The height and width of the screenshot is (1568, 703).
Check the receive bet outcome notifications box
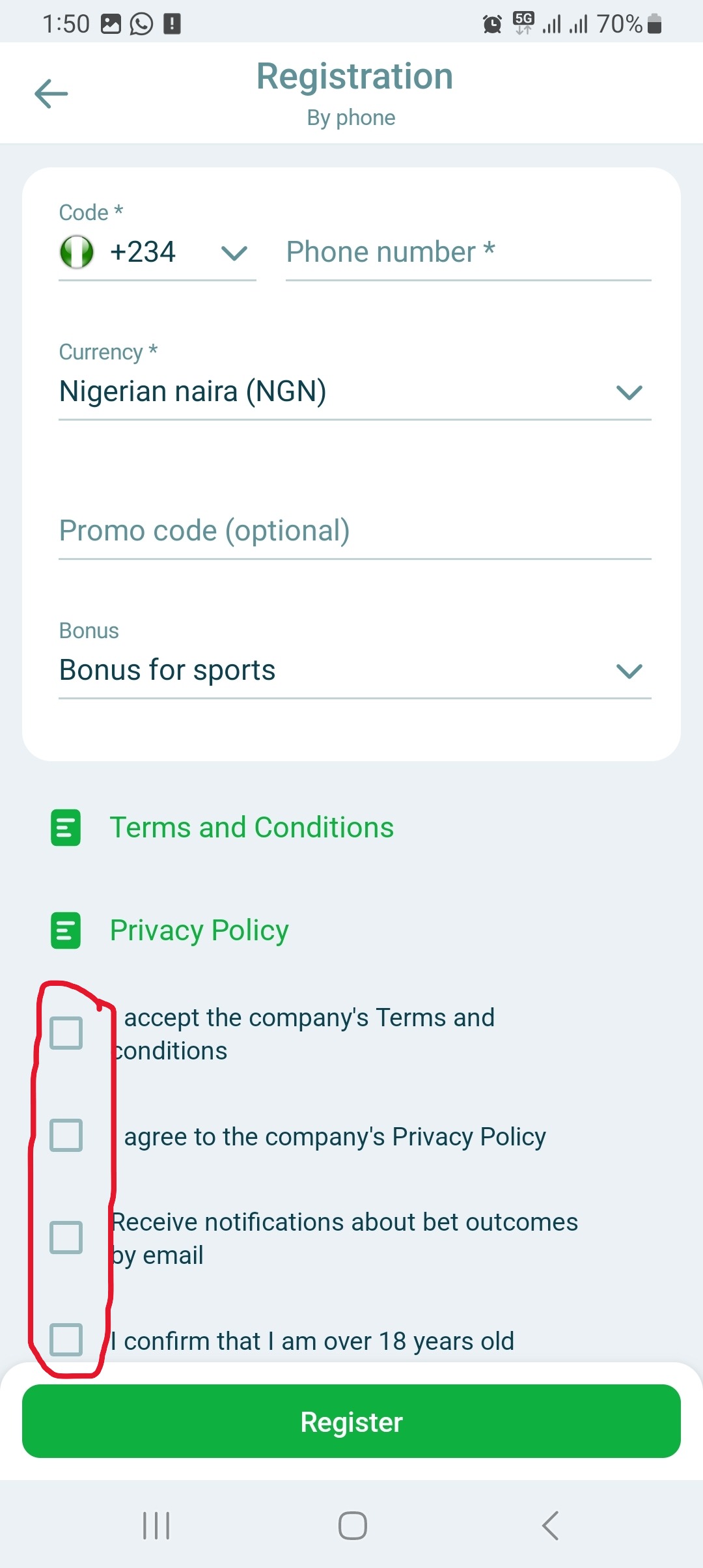(66, 1239)
